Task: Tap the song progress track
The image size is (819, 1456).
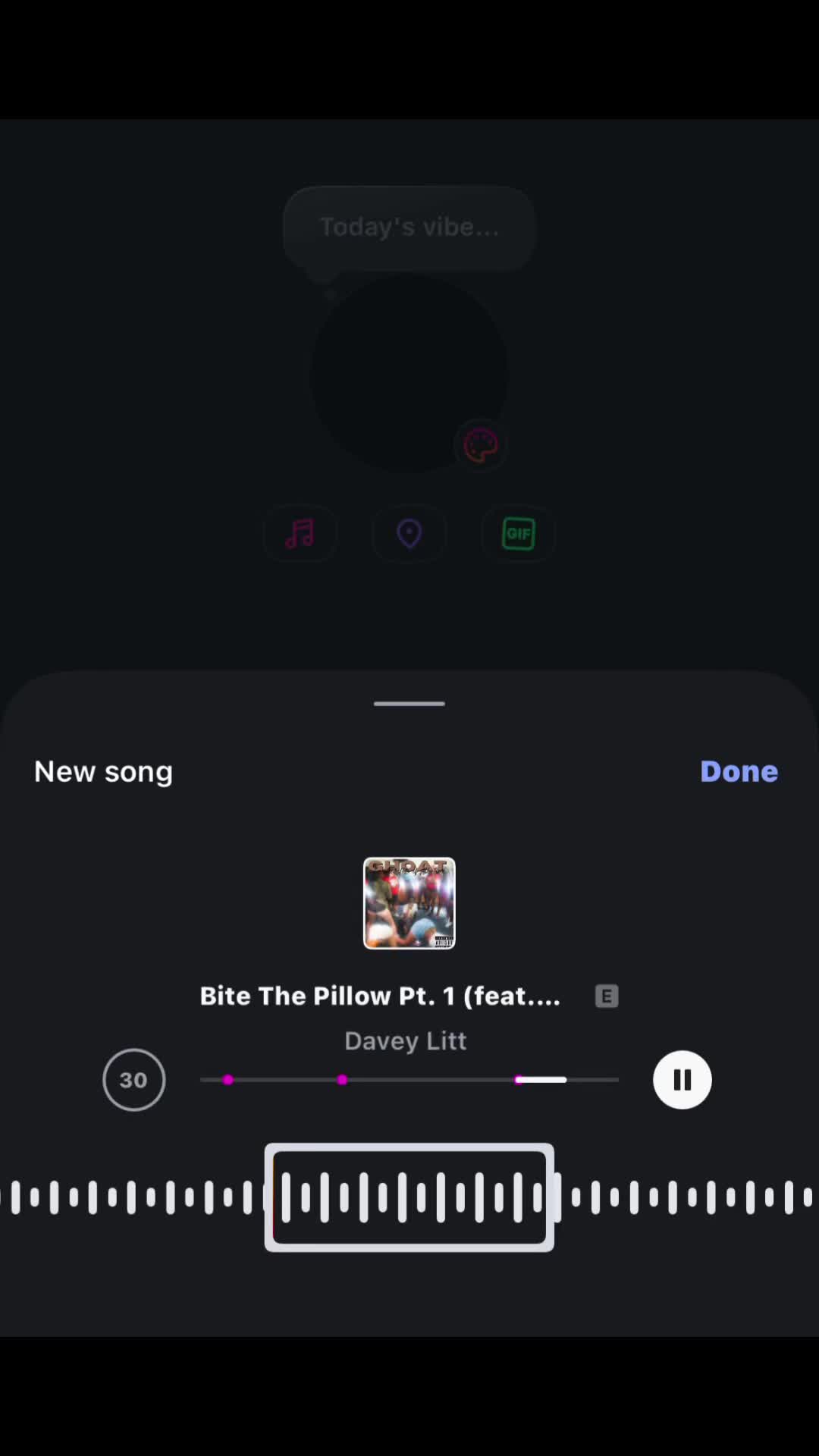Action: point(409,1080)
